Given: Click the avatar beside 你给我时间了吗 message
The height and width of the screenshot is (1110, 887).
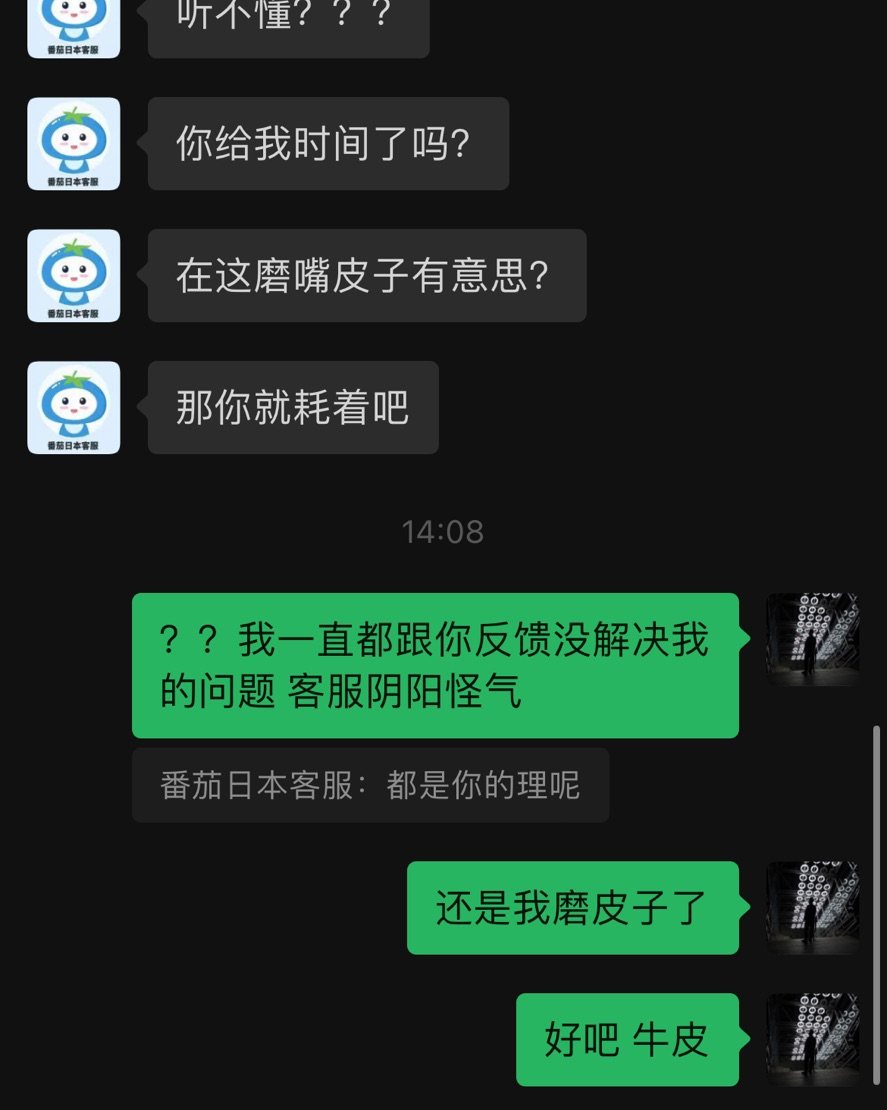Looking at the screenshot, I should tap(74, 144).
